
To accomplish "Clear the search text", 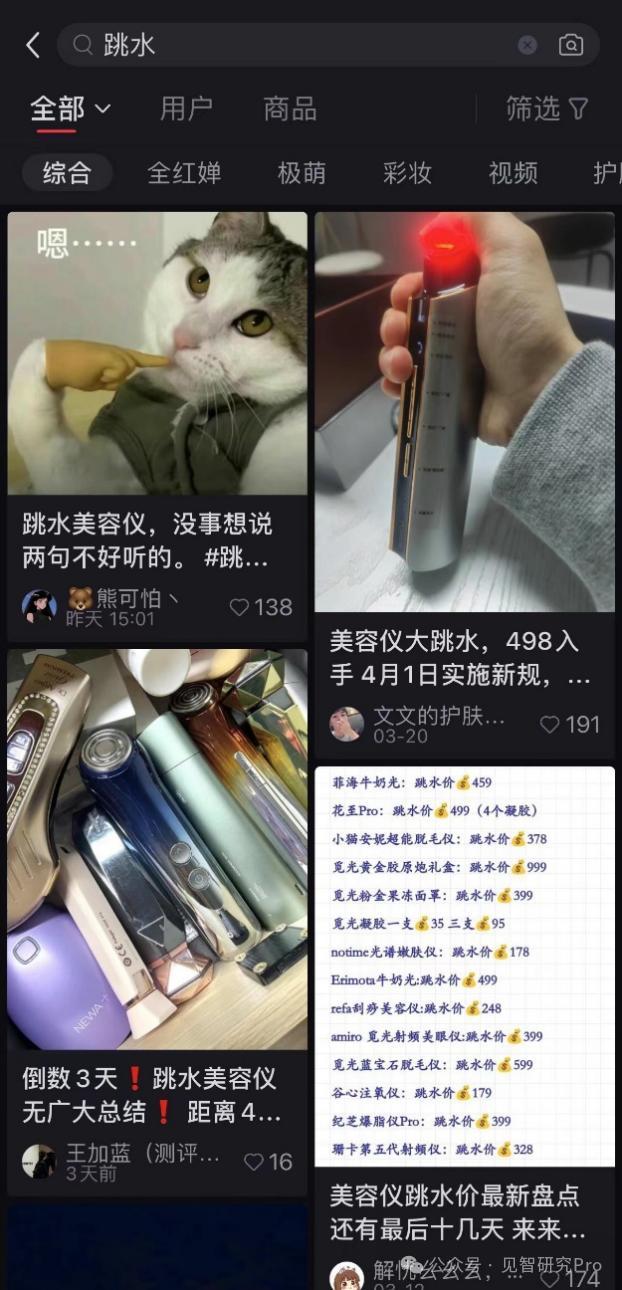I will click(527, 45).
